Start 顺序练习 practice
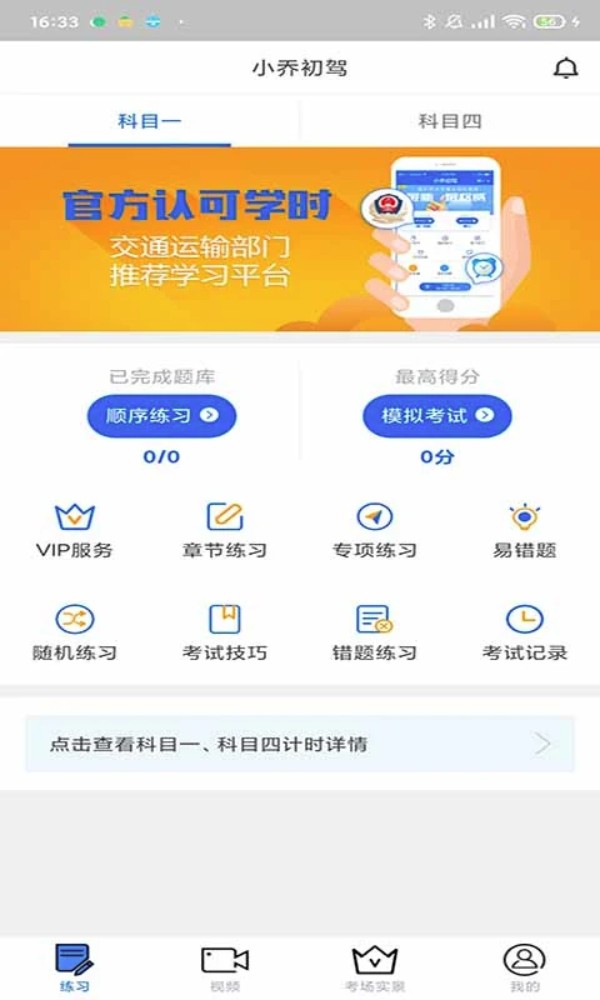This screenshot has width=600, height=1000. 162,416
